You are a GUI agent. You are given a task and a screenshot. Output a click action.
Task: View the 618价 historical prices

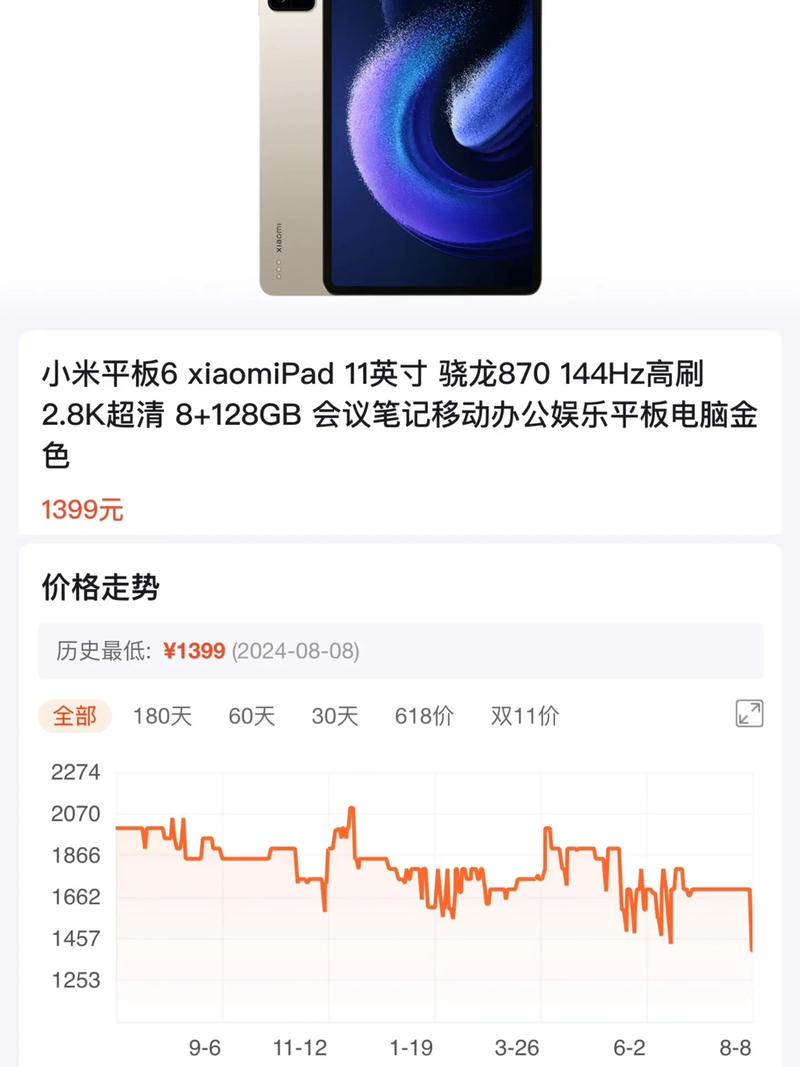pos(425,714)
